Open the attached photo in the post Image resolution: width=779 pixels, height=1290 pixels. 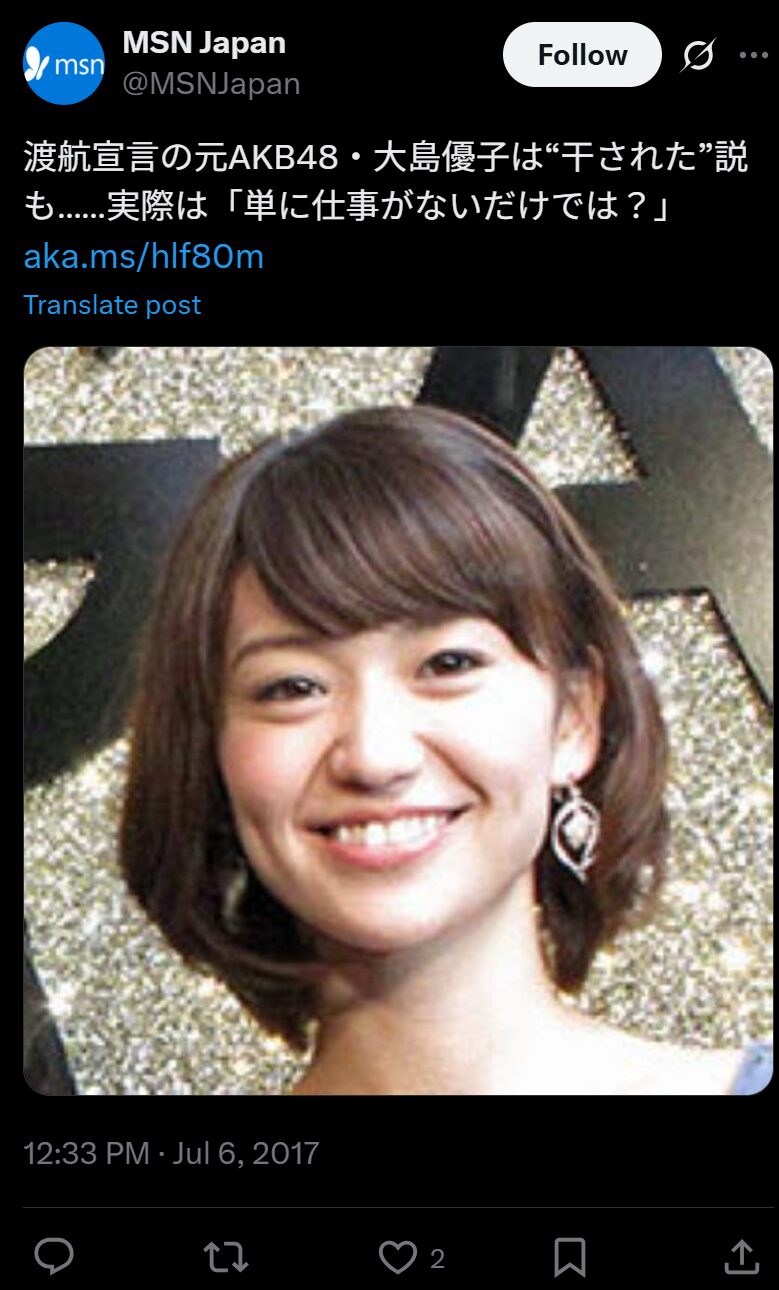tap(398, 720)
